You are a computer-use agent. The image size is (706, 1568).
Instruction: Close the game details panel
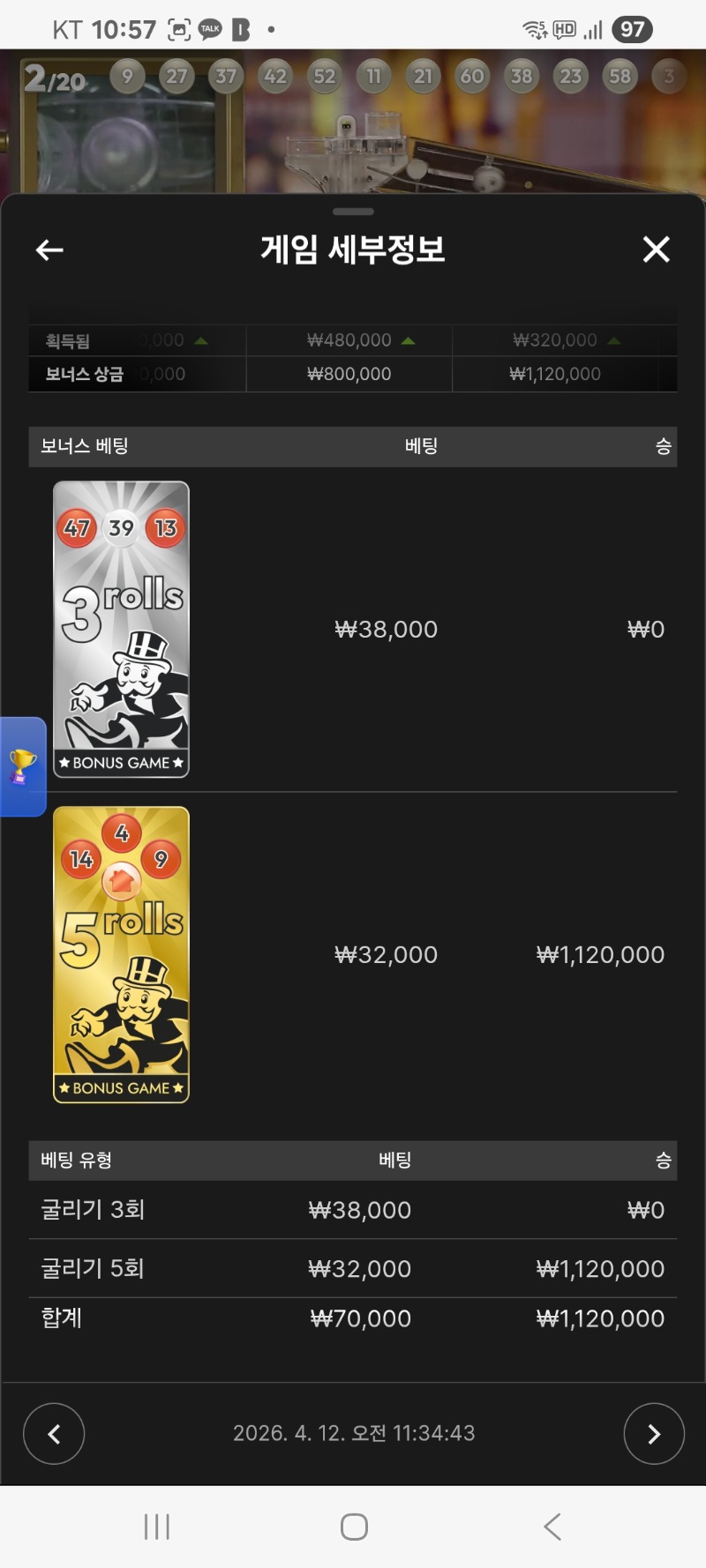tap(656, 250)
